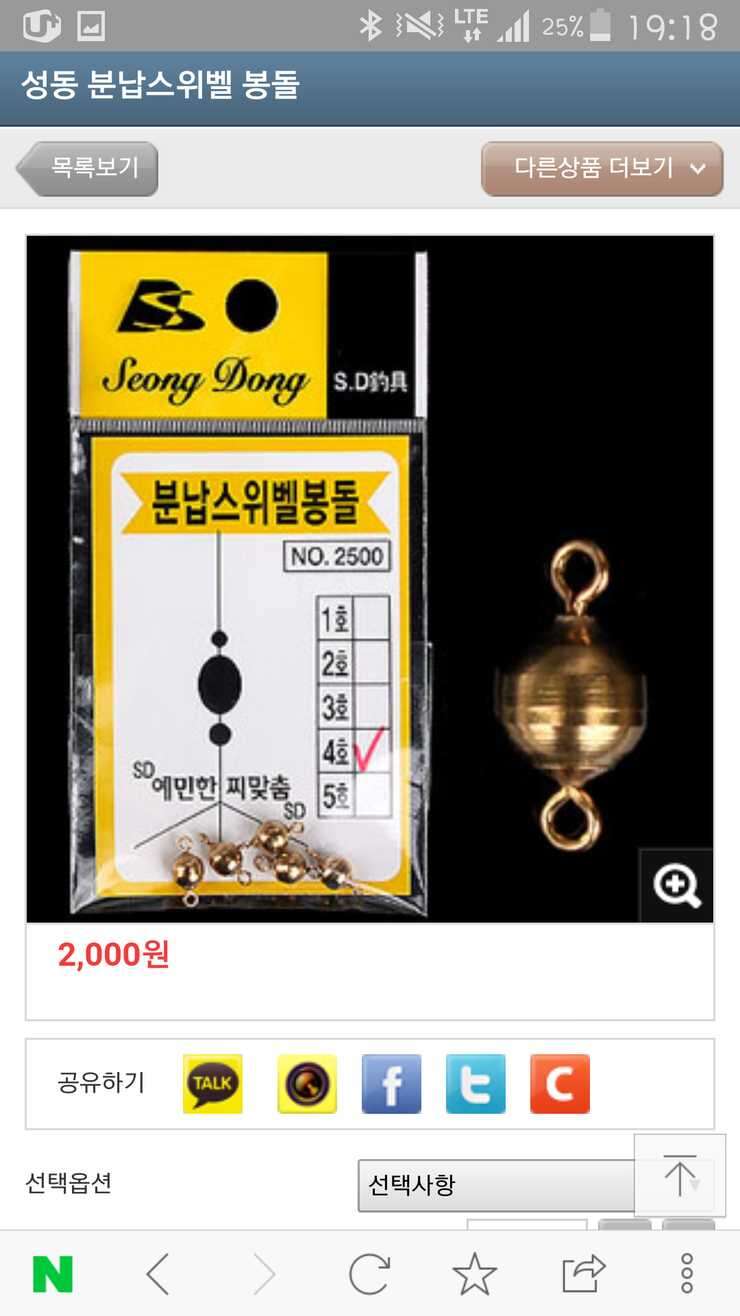Bookmark this page with star icon
The height and width of the screenshot is (1316, 740).
[x=474, y=1274]
